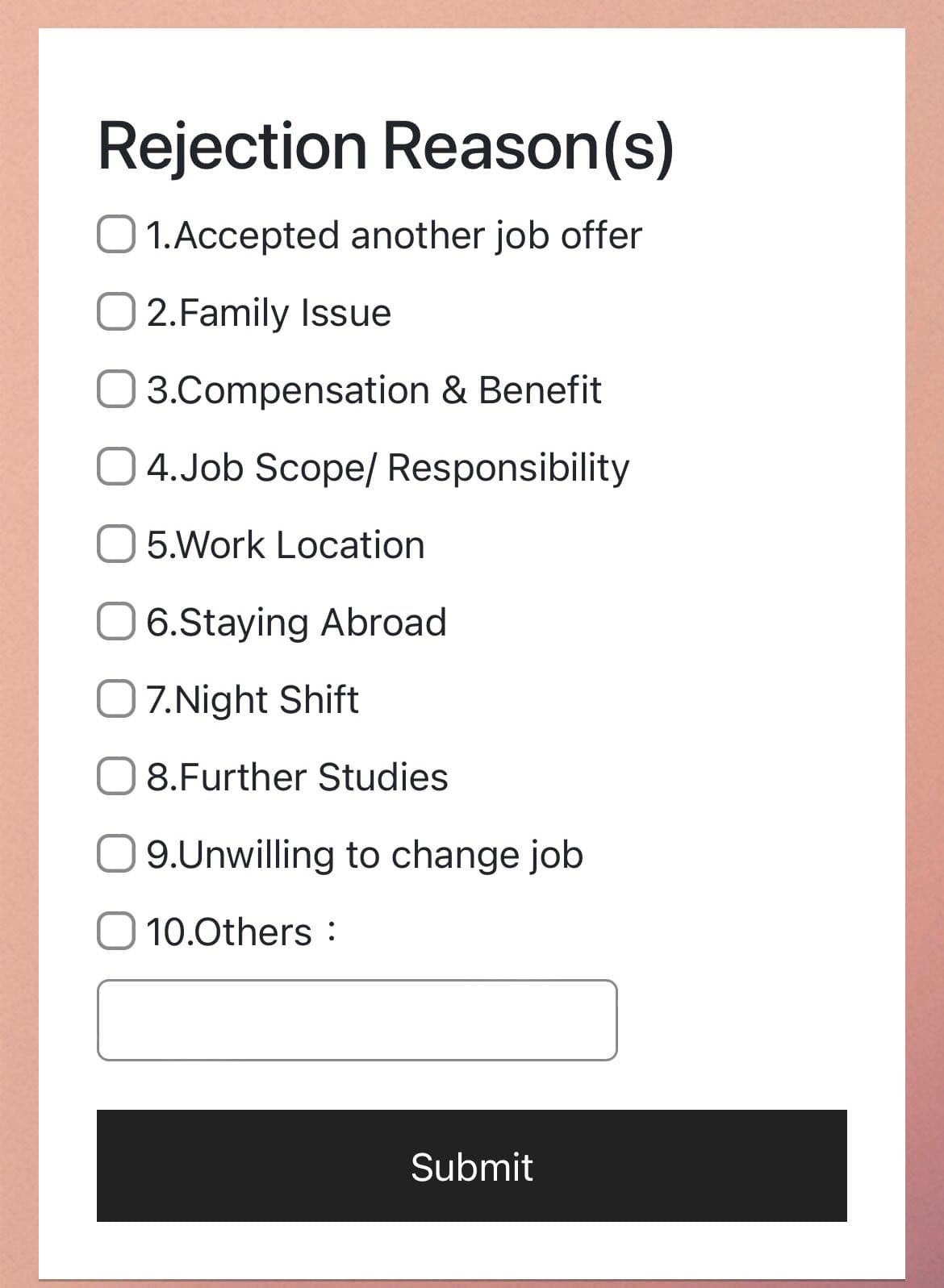Submit the rejection reasons form
Image resolution: width=944 pixels, height=1288 pixels.
[471, 1165]
